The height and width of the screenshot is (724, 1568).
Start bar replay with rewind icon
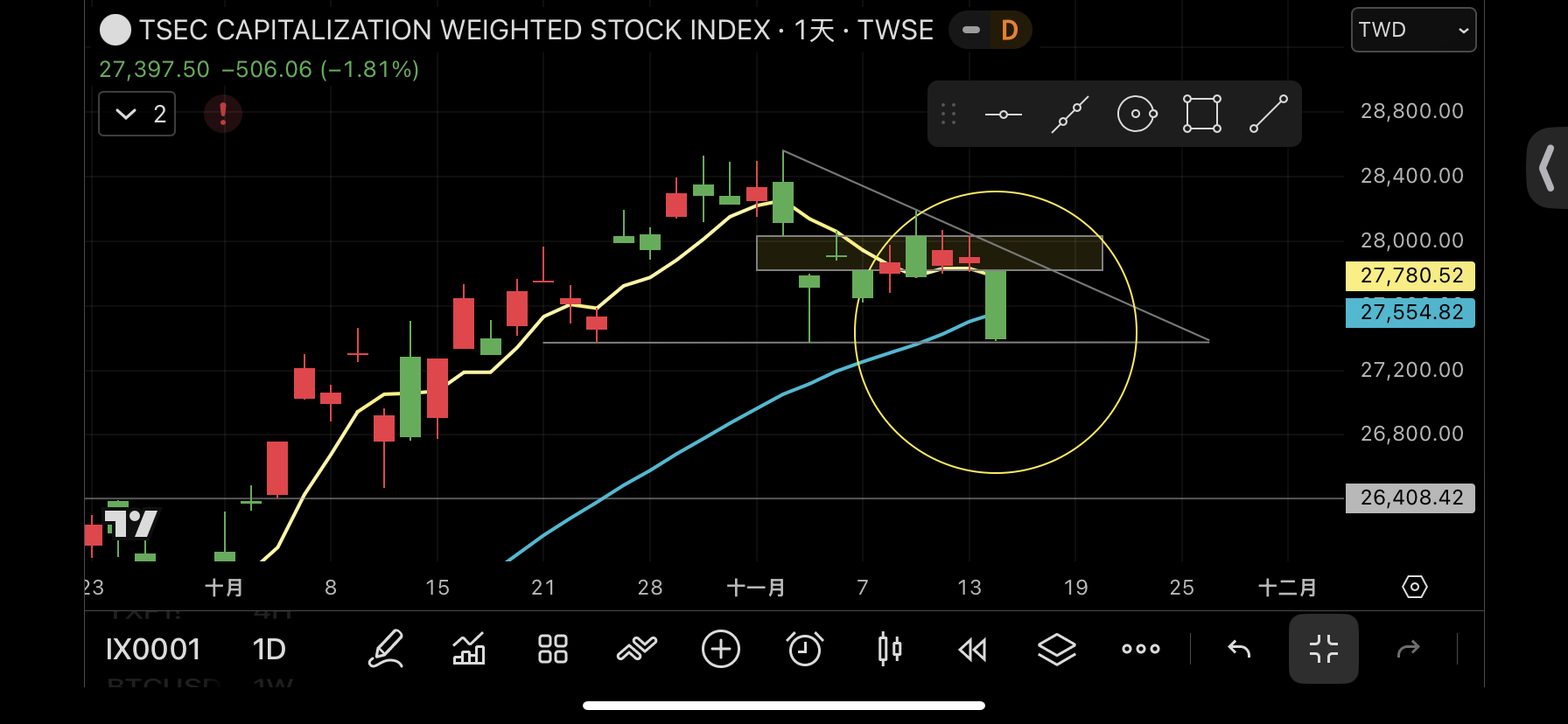click(973, 649)
